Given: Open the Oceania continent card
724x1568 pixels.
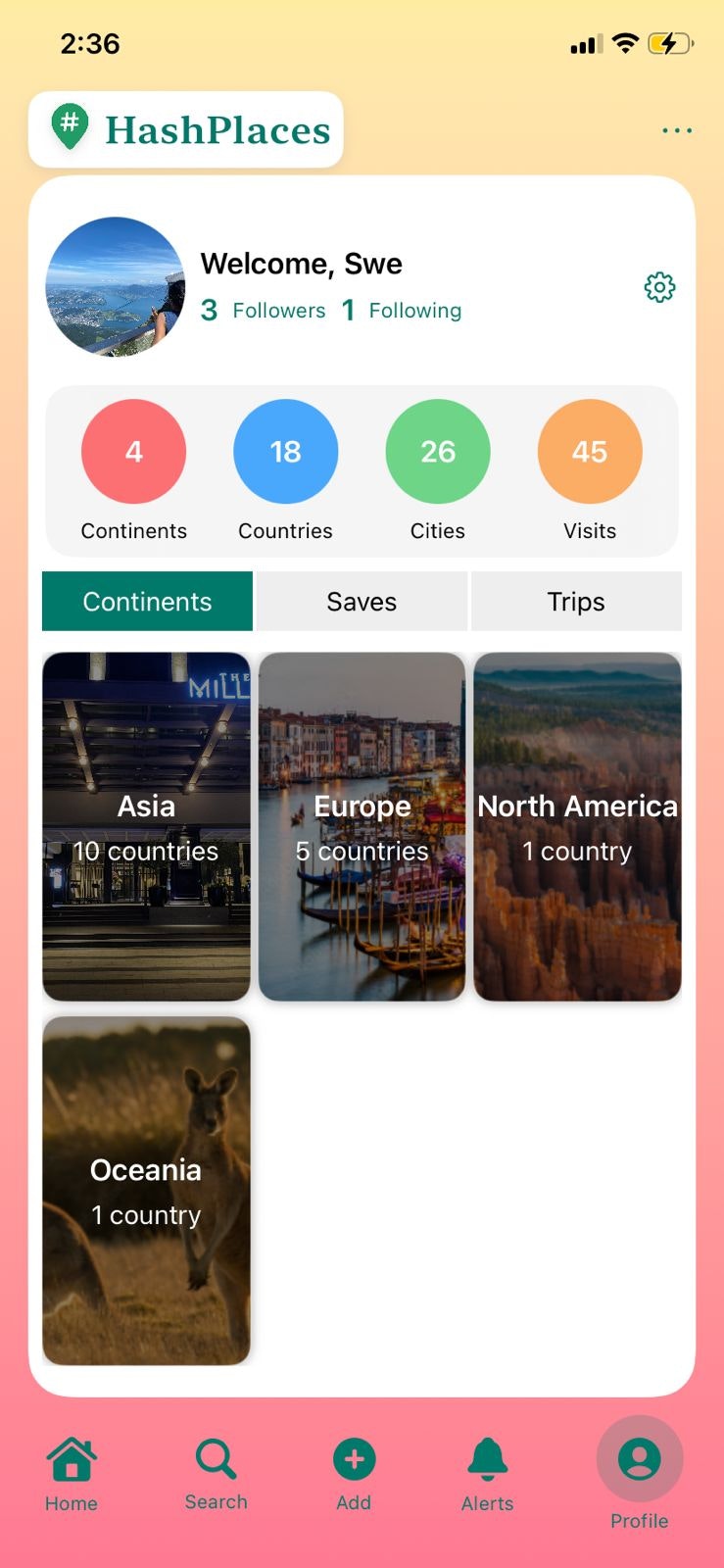Looking at the screenshot, I should pos(146,1189).
